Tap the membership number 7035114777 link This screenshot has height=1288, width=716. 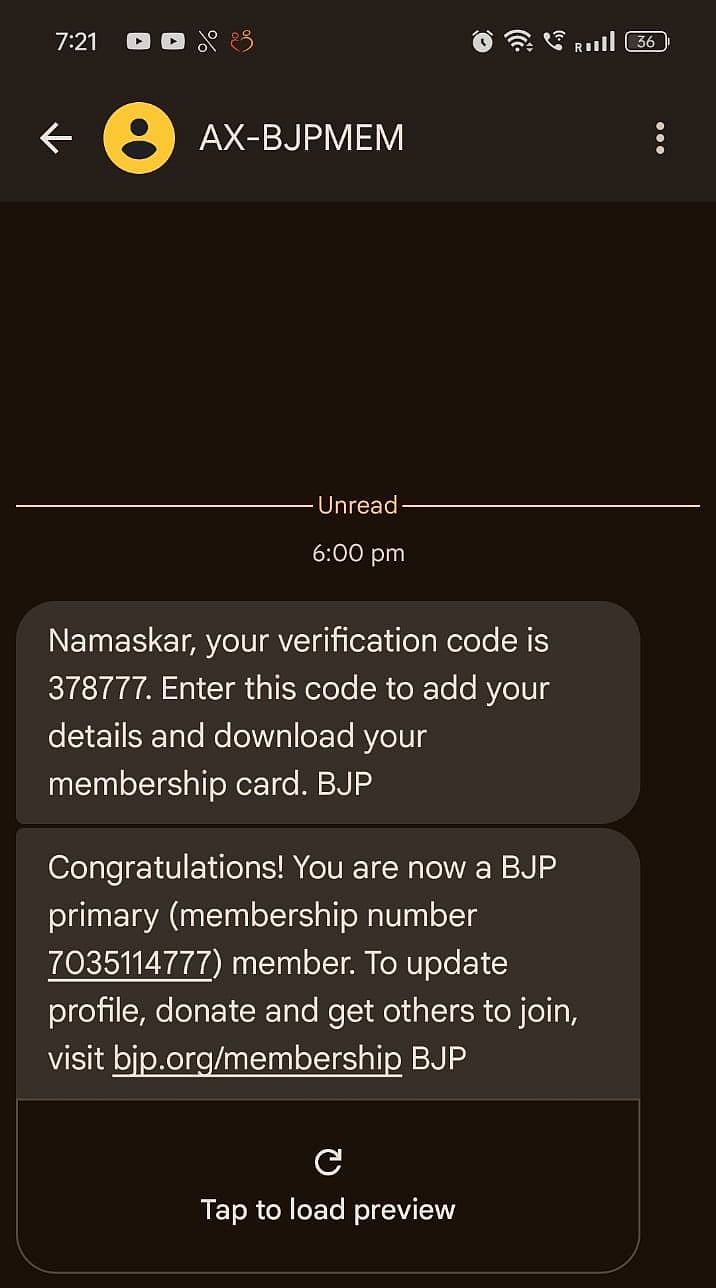coord(130,963)
